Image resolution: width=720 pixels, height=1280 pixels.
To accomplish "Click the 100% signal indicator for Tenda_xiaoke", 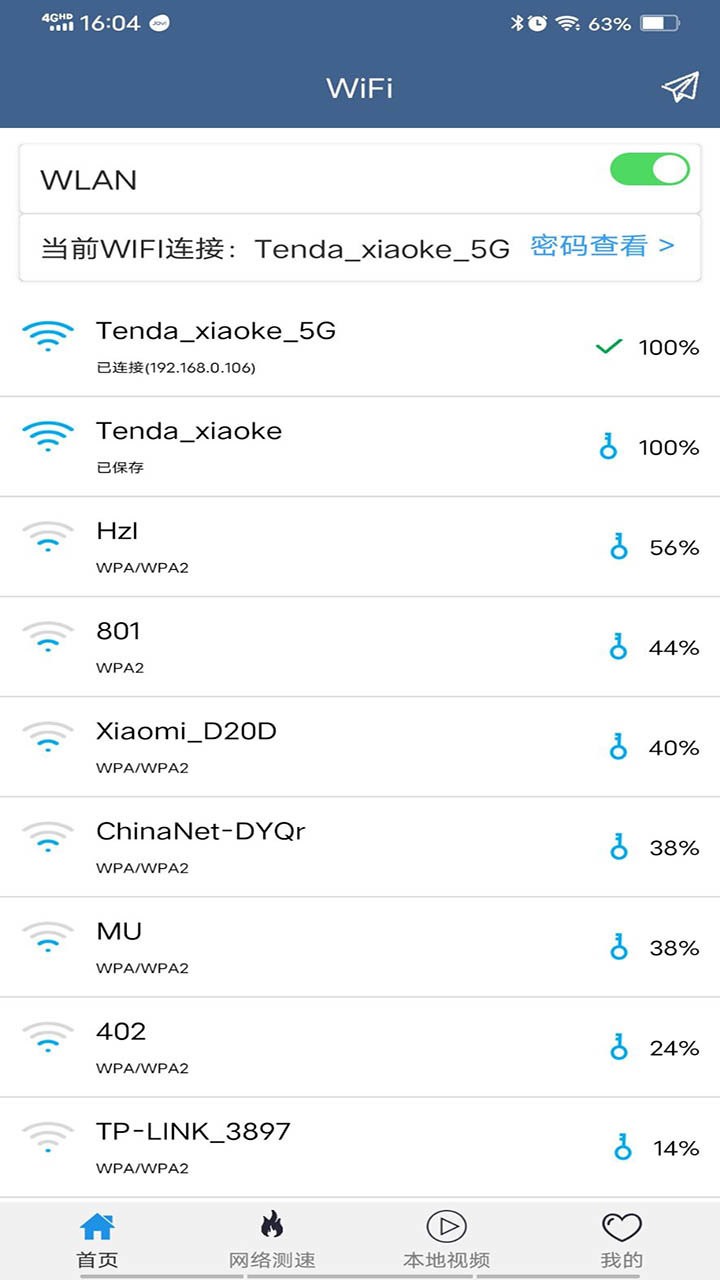I will 668,447.
